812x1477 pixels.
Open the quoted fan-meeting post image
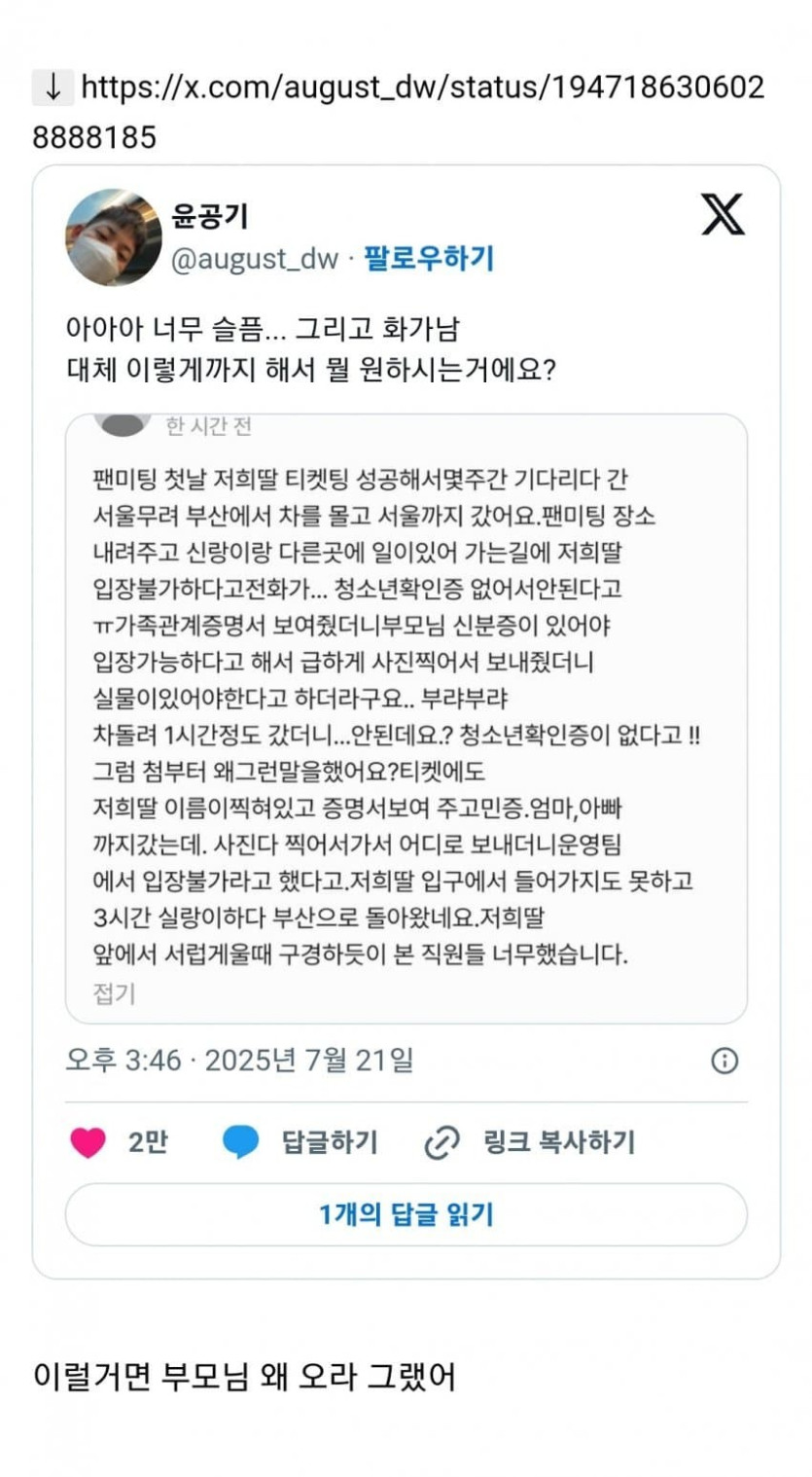tap(406, 717)
